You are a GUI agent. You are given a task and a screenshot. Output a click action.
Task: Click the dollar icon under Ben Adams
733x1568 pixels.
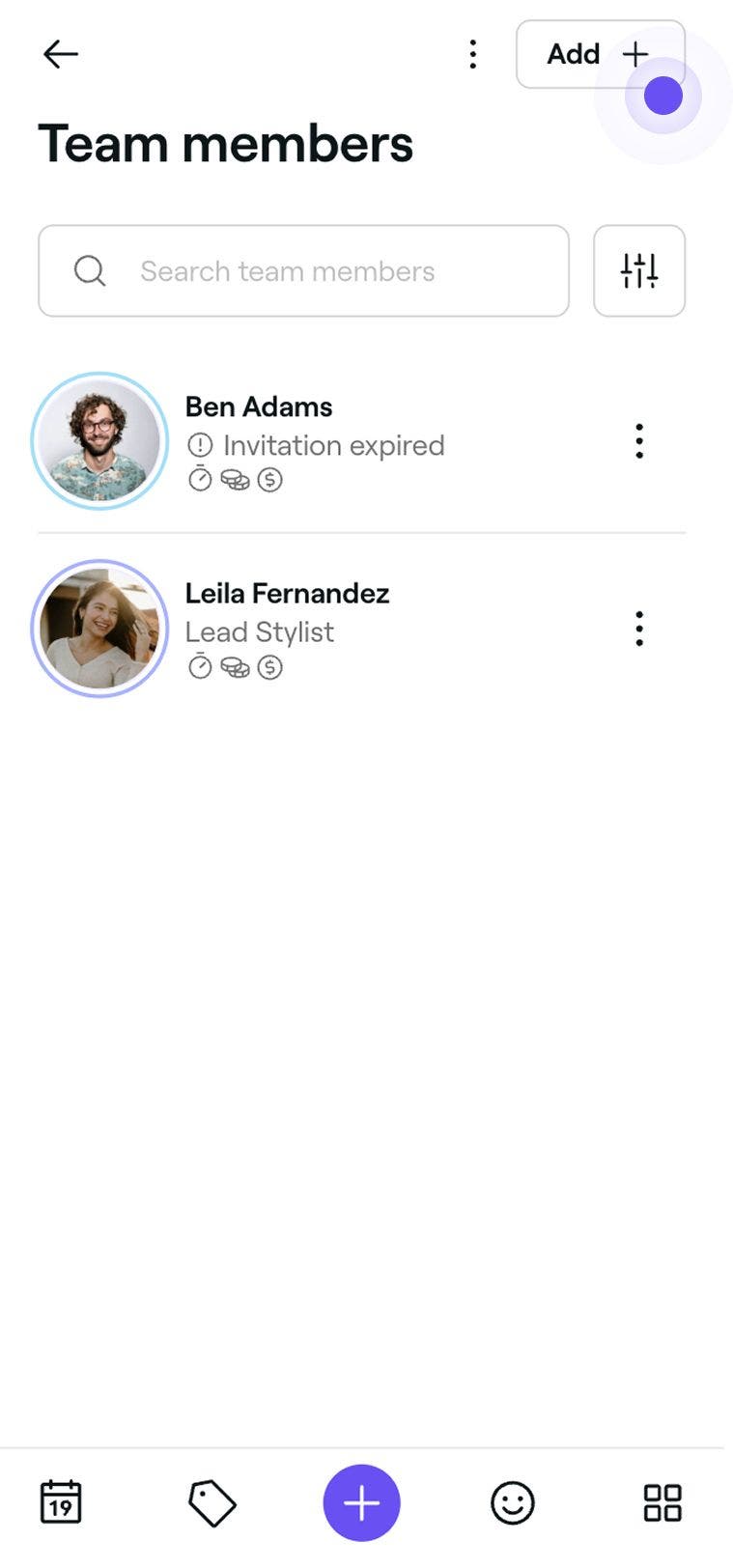point(270,479)
